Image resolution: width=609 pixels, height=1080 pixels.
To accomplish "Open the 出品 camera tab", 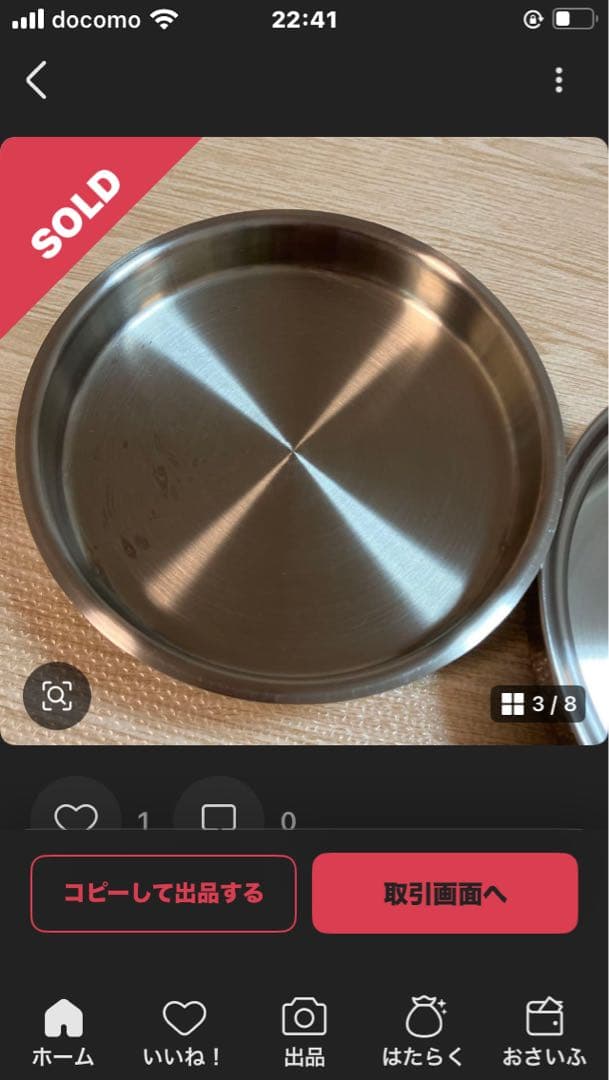I will (x=304, y=1032).
